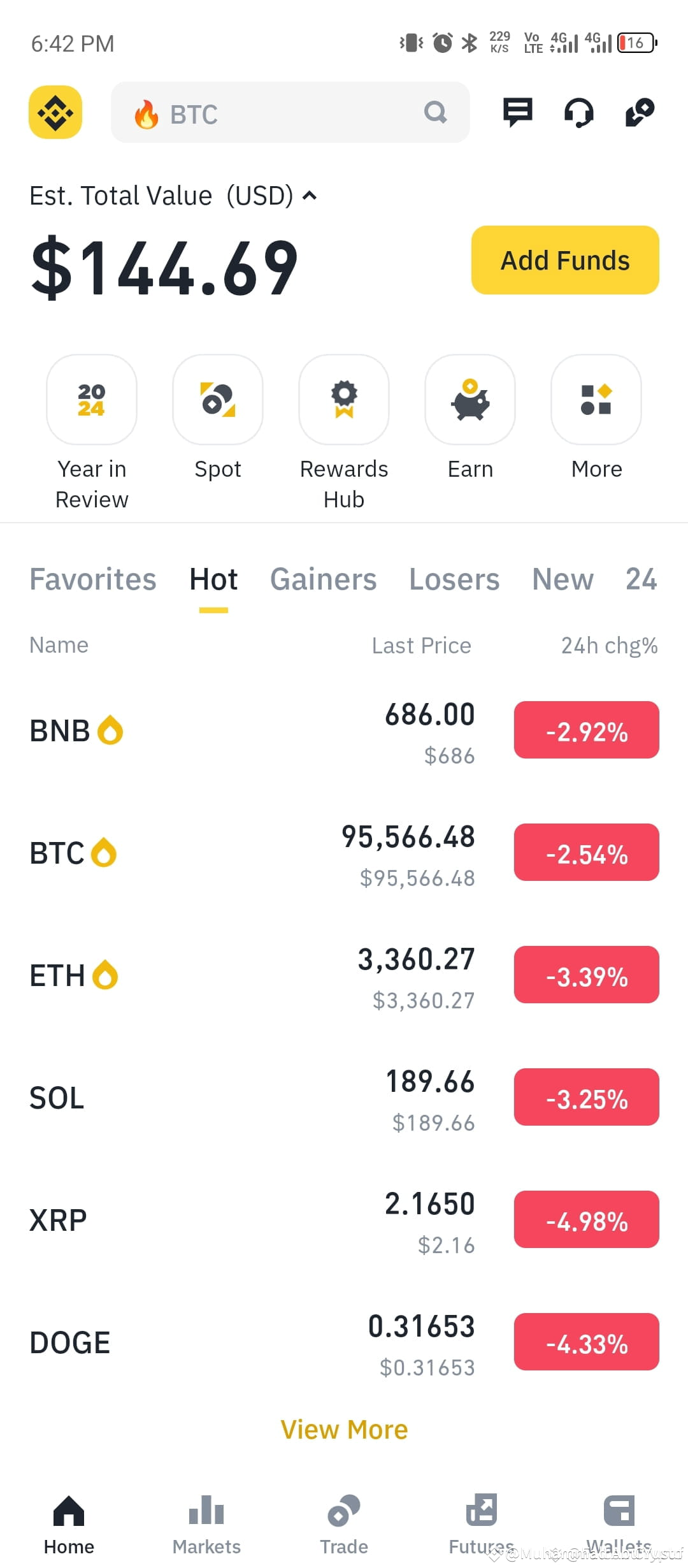
Task: Open chat messages
Action: pos(517,112)
